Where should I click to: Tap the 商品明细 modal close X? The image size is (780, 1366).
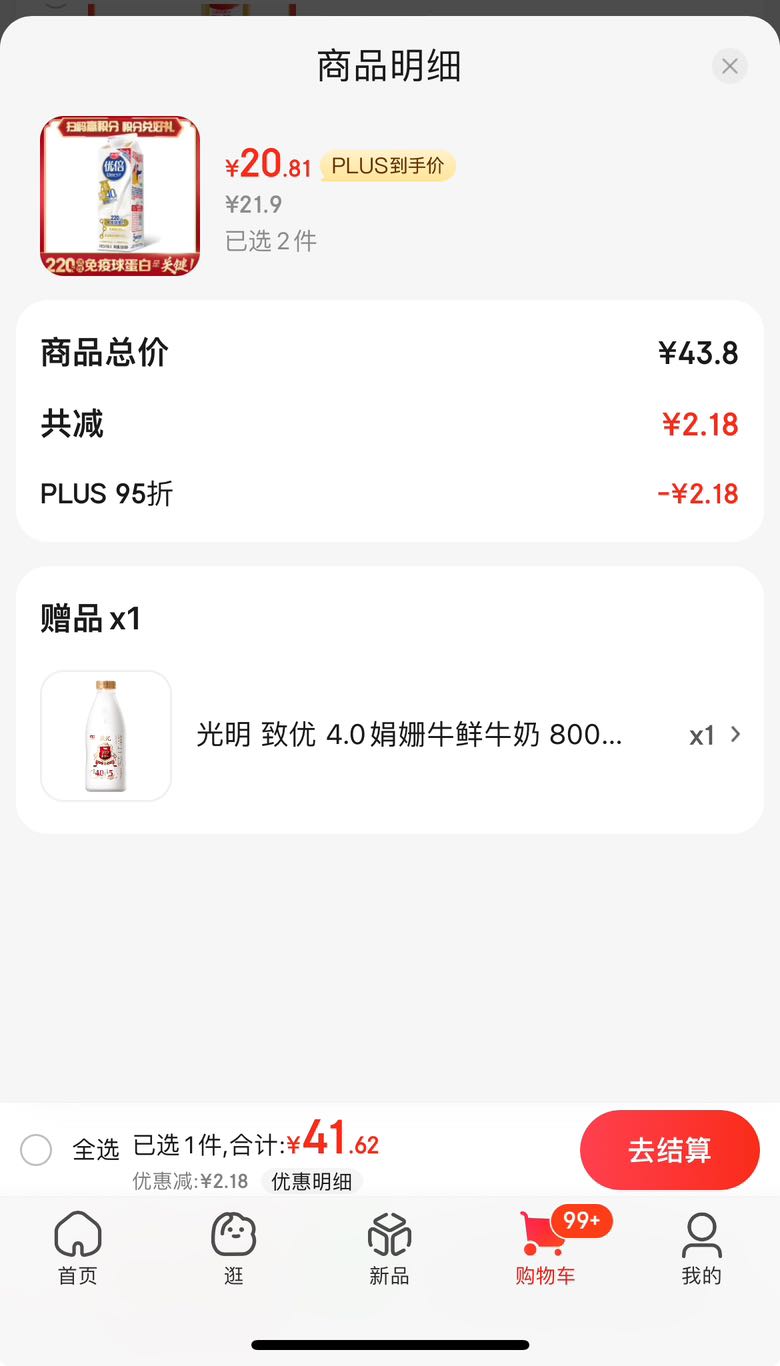(x=729, y=66)
